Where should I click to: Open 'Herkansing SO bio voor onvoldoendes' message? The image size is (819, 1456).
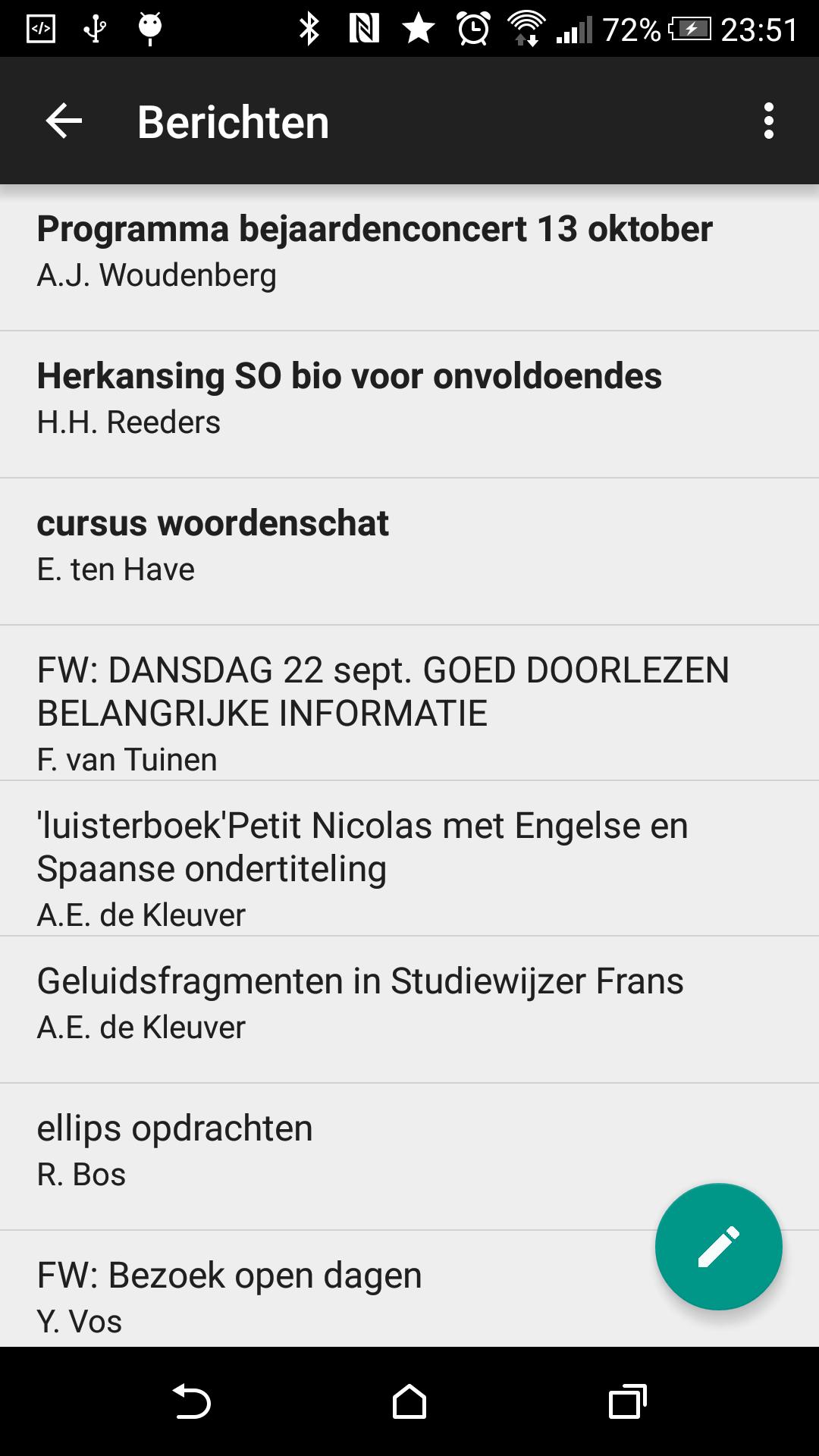coord(409,398)
